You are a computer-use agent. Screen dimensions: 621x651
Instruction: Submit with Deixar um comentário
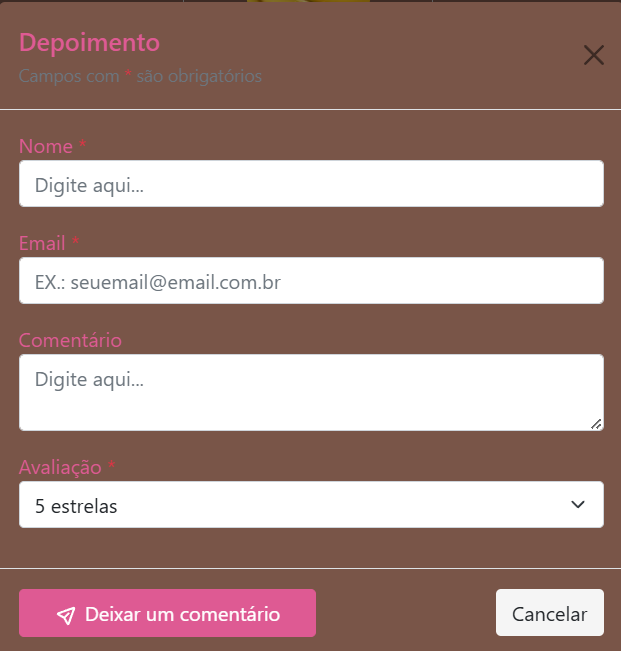[x=167, y=613]
